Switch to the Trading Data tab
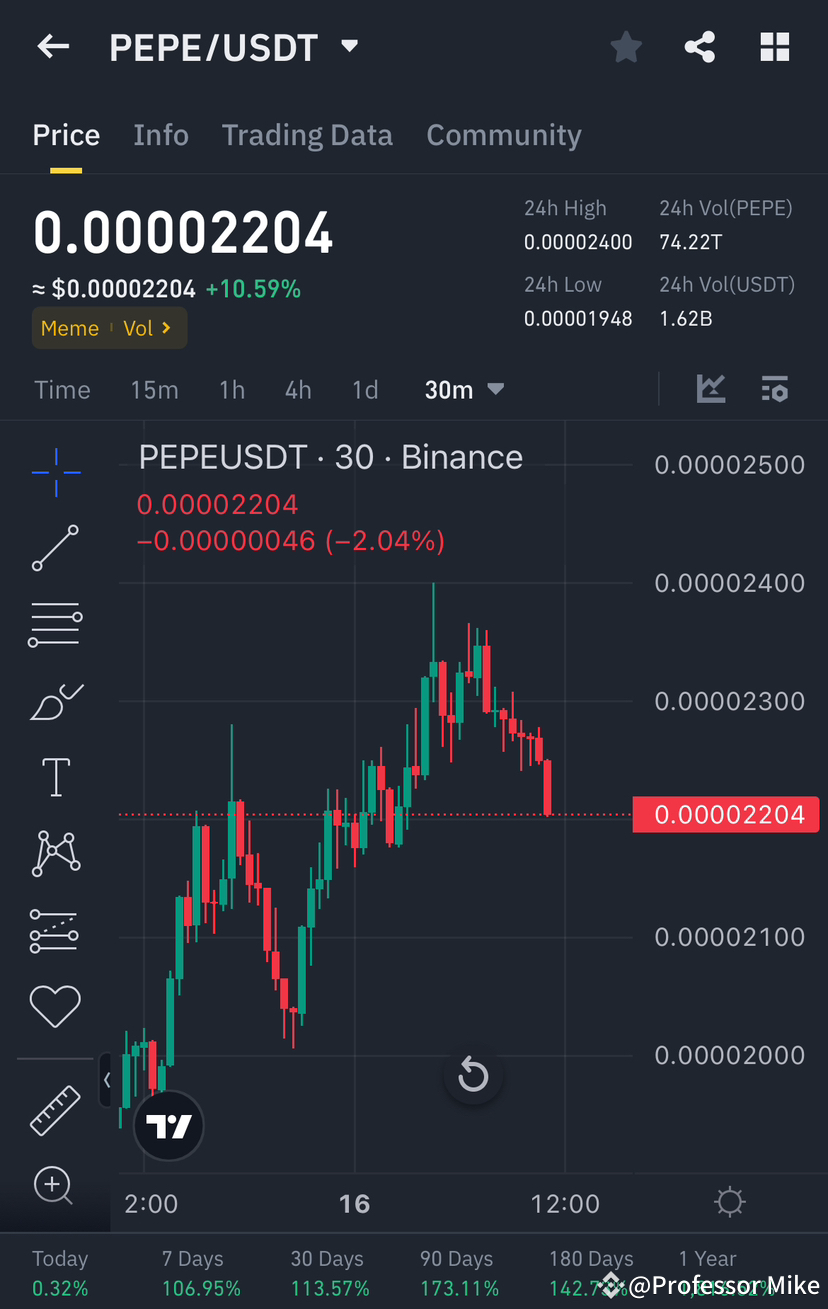Screen dimensions: 828x1309 pos(307,135)
